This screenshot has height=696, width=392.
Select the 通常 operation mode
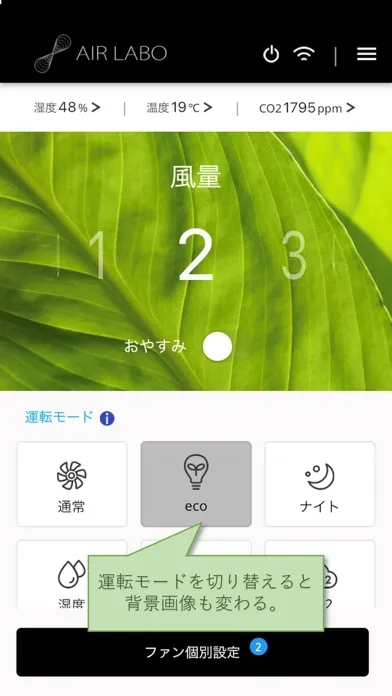click(x=72, y=484)
